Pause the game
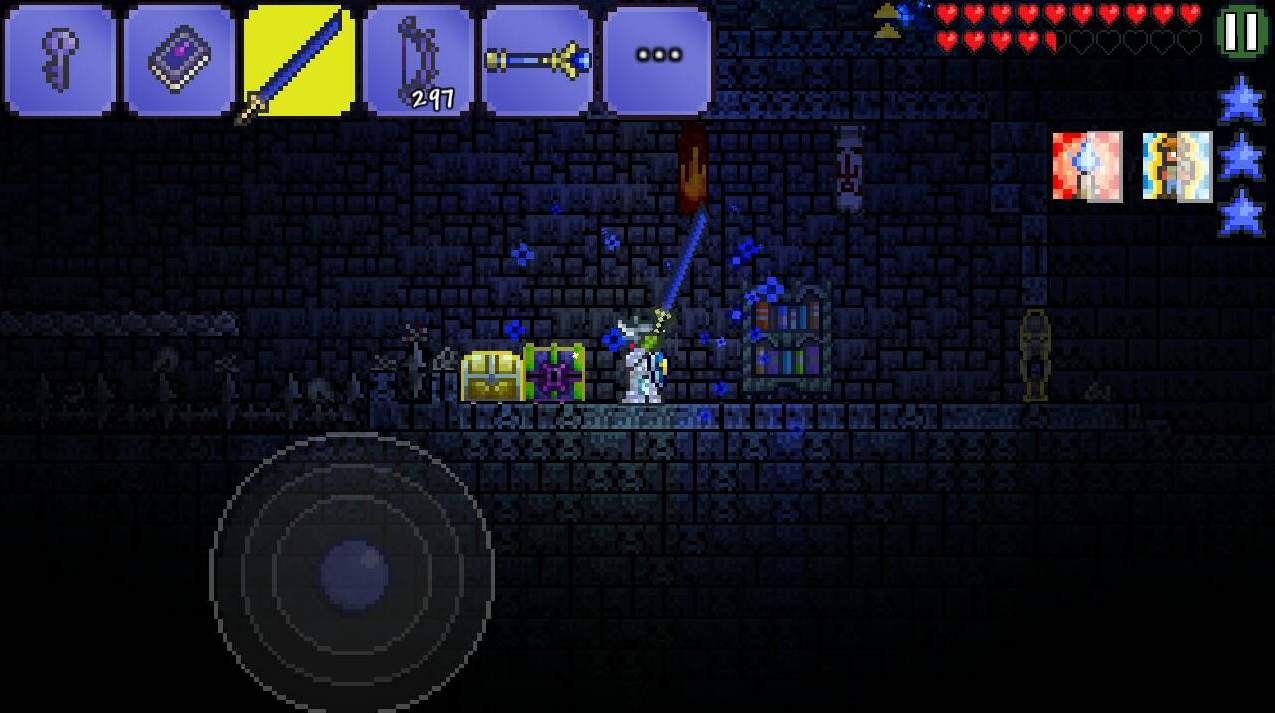This screenshot has height=713, width=1275. pos(1241,31)
